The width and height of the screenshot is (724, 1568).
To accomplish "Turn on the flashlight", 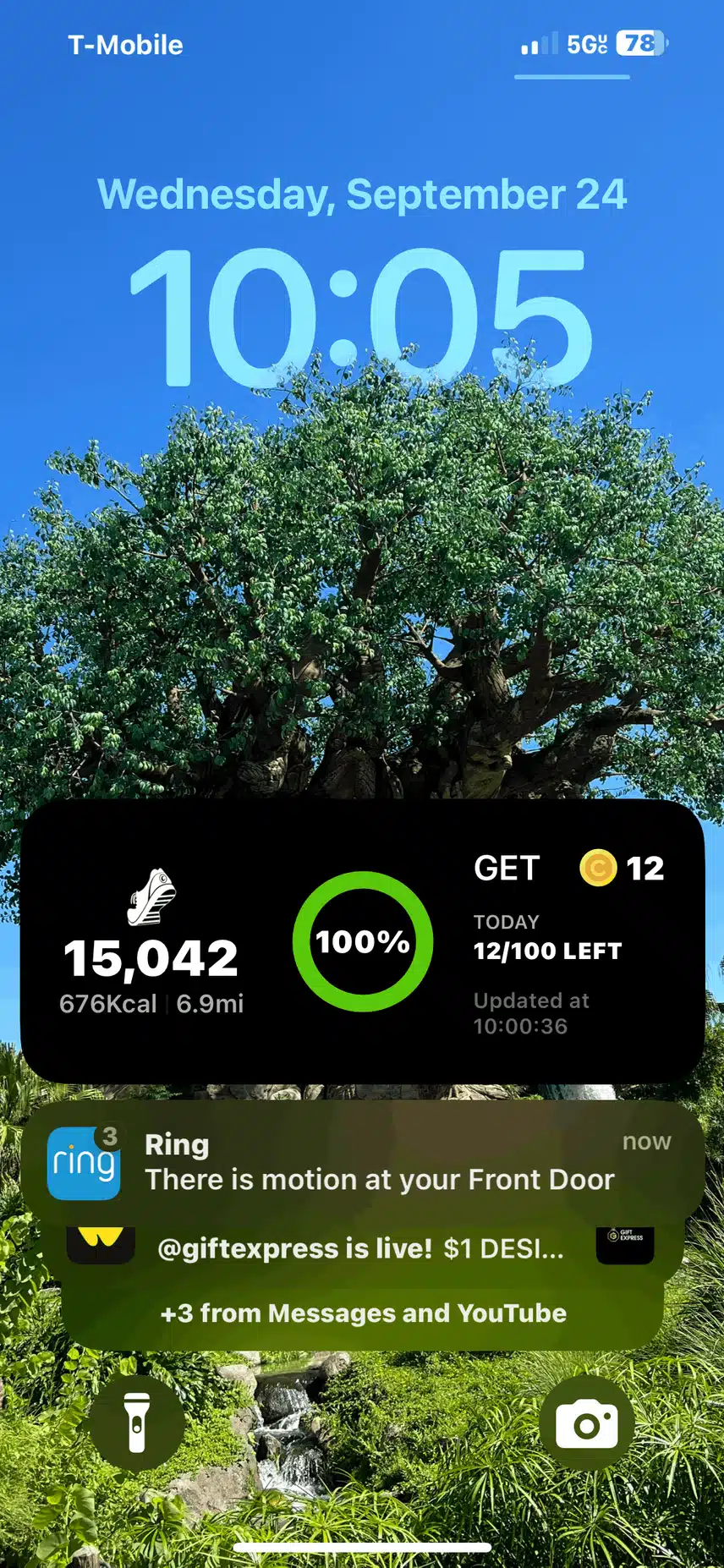I will point(137,1423).
